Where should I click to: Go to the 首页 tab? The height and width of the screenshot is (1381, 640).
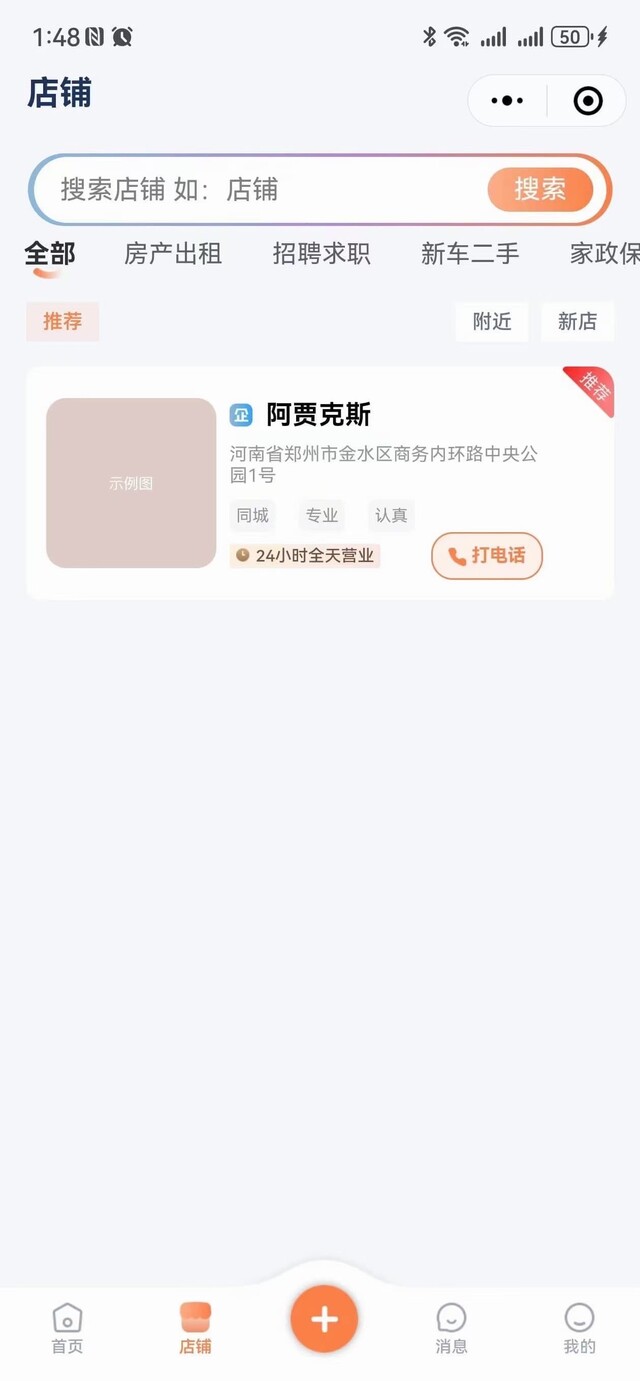[67, 1328]
